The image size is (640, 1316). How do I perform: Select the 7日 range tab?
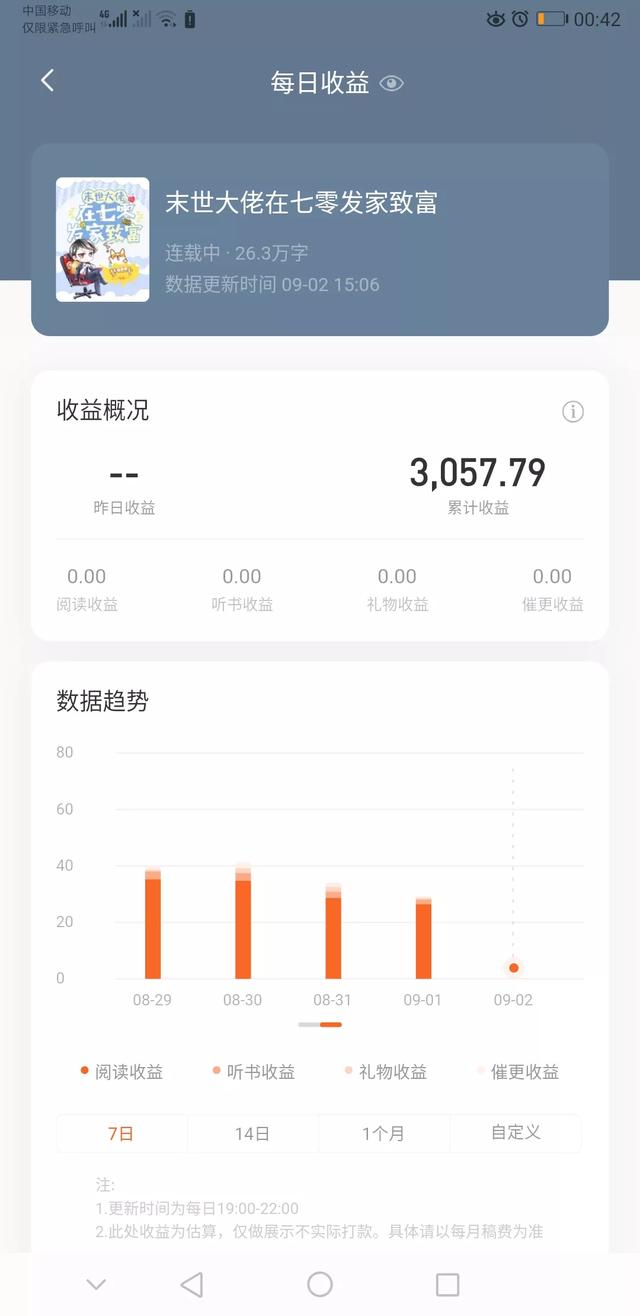click(121, 1133)
